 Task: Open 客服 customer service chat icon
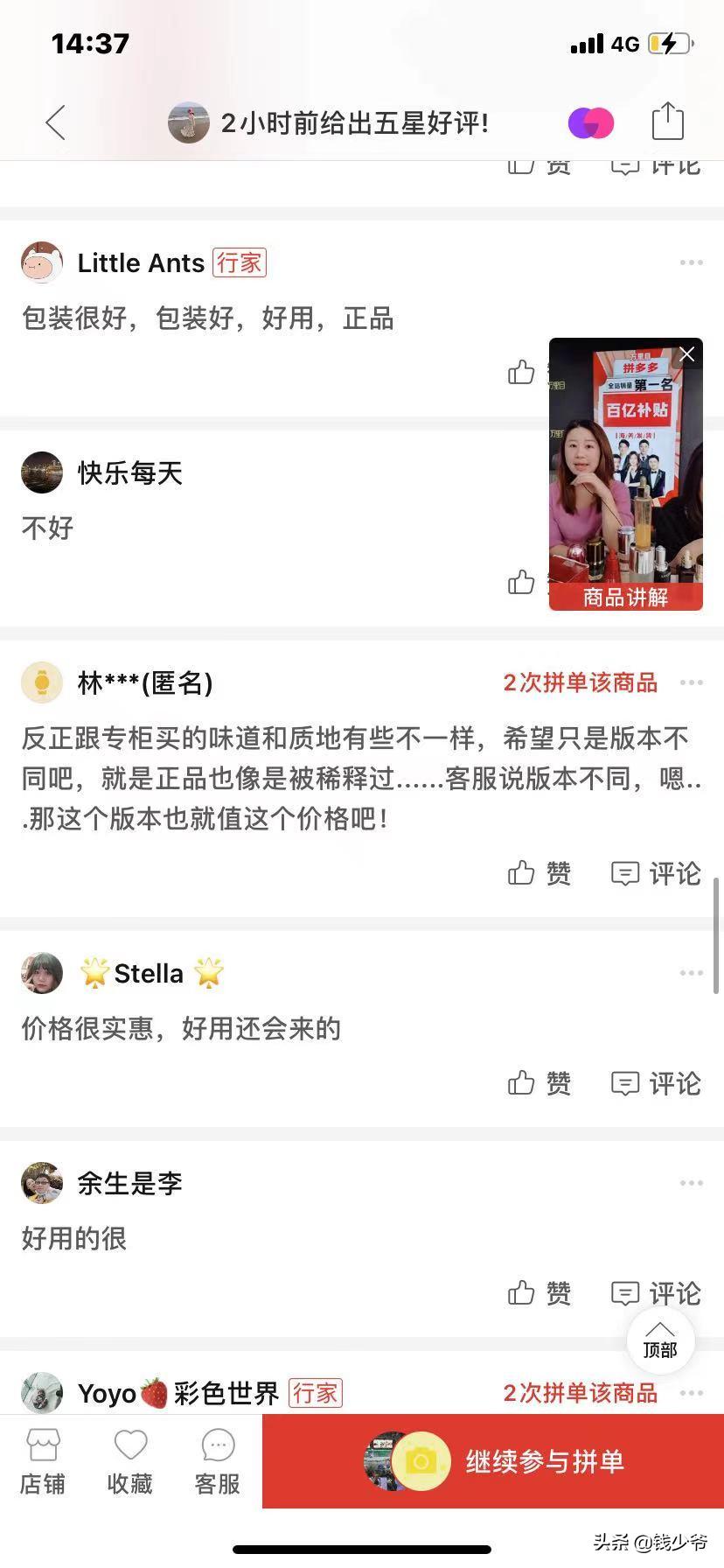[216, 1459]
